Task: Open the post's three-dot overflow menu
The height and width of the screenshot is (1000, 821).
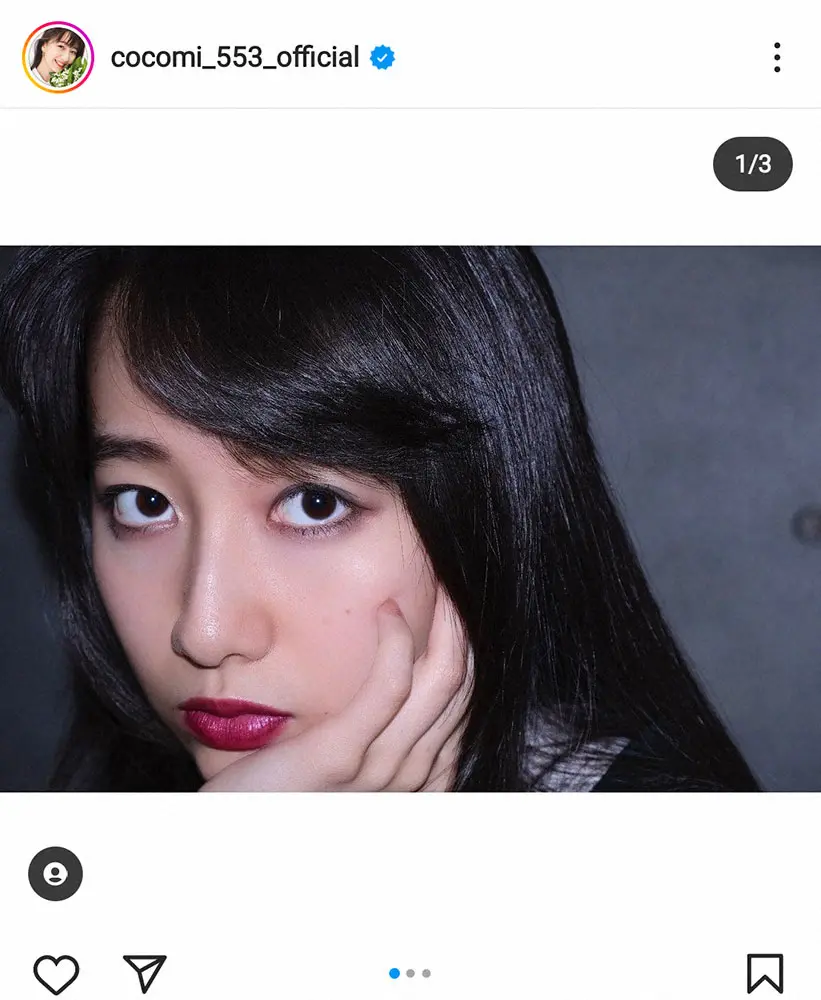Action: (x=777, y=58)
